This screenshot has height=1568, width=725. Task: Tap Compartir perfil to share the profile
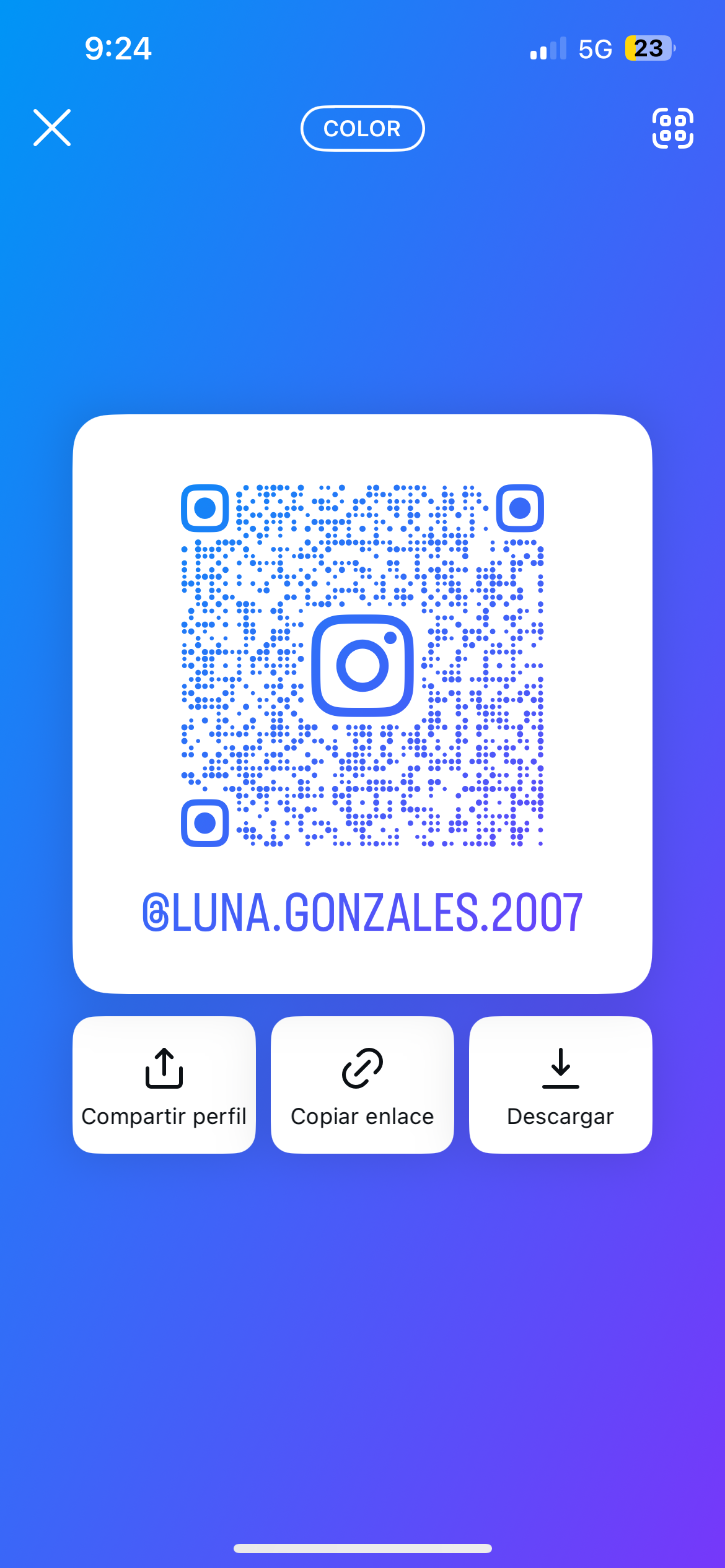point(164,1085)
